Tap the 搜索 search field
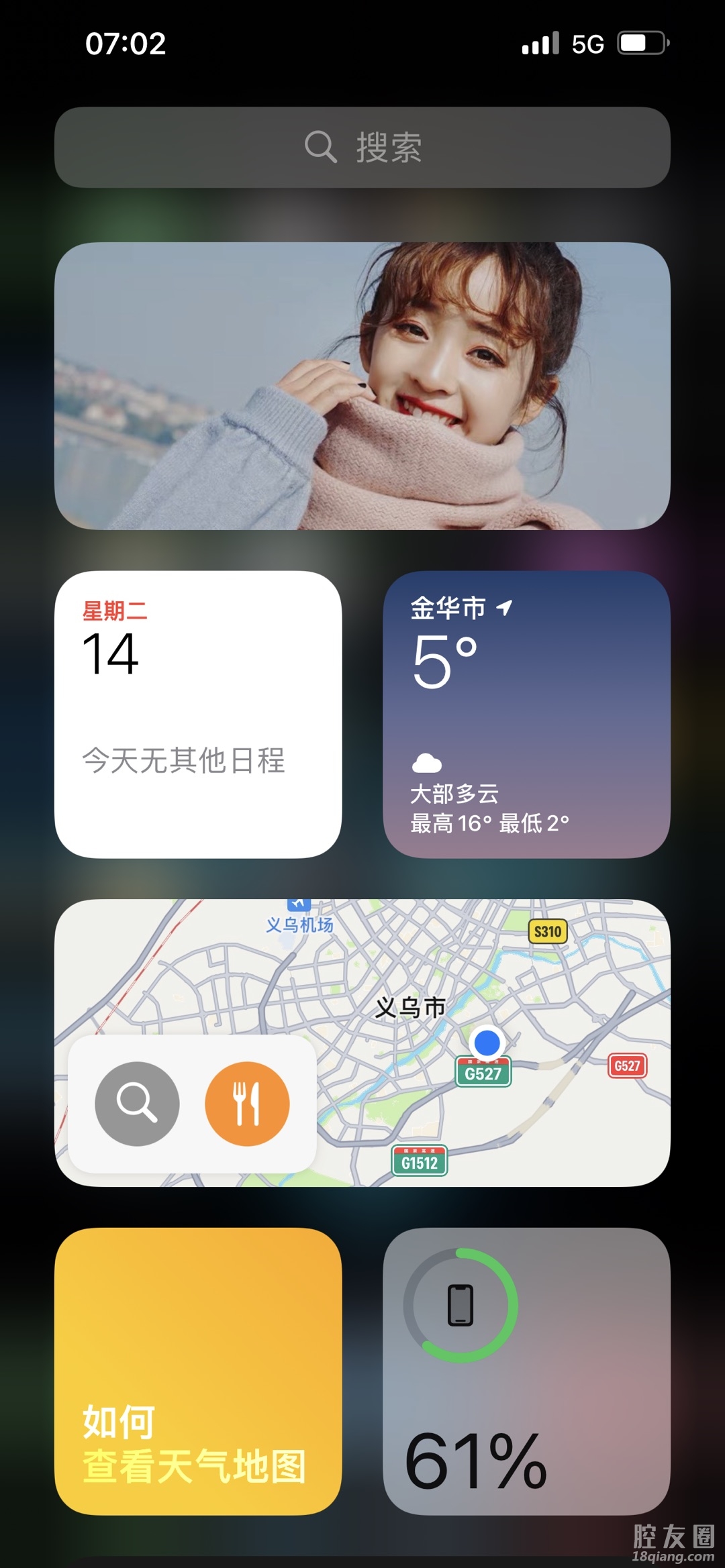This screenshot has width=725, height=1568. (362, 147)
